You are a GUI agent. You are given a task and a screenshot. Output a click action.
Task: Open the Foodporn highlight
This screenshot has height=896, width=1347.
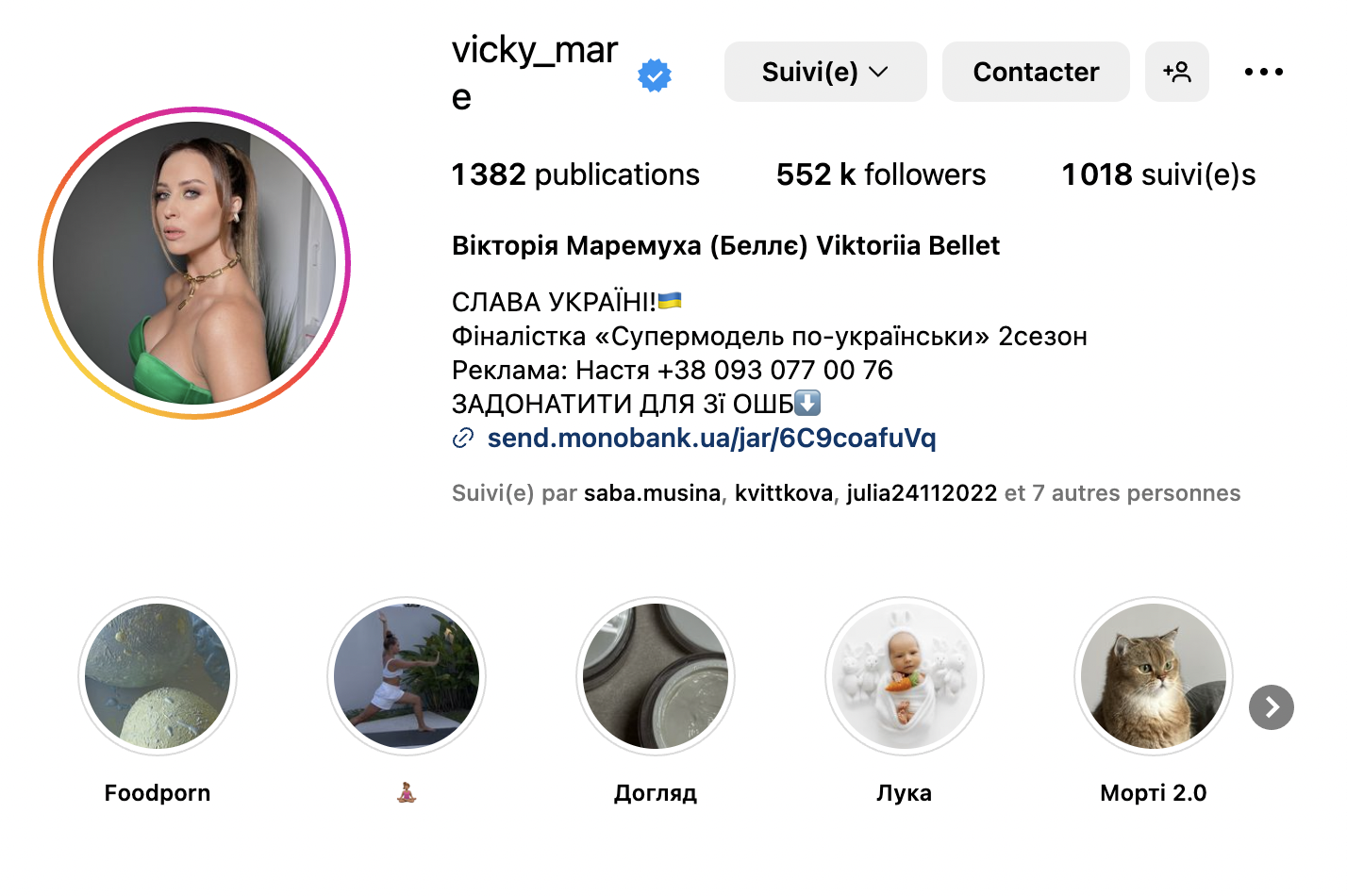click(x=158, y=676)
